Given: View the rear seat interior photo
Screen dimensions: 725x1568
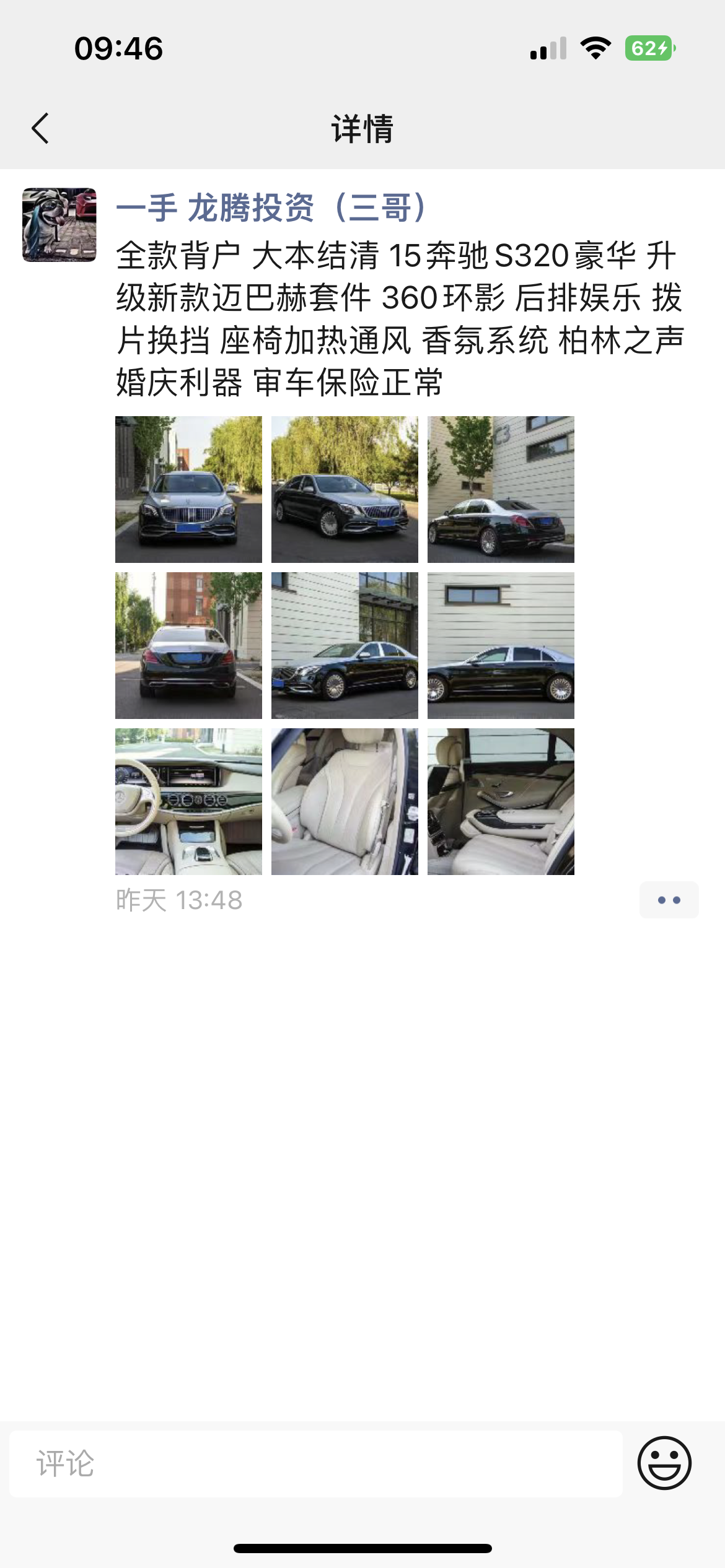Looking at the screenshot, I should coord(501,801).
